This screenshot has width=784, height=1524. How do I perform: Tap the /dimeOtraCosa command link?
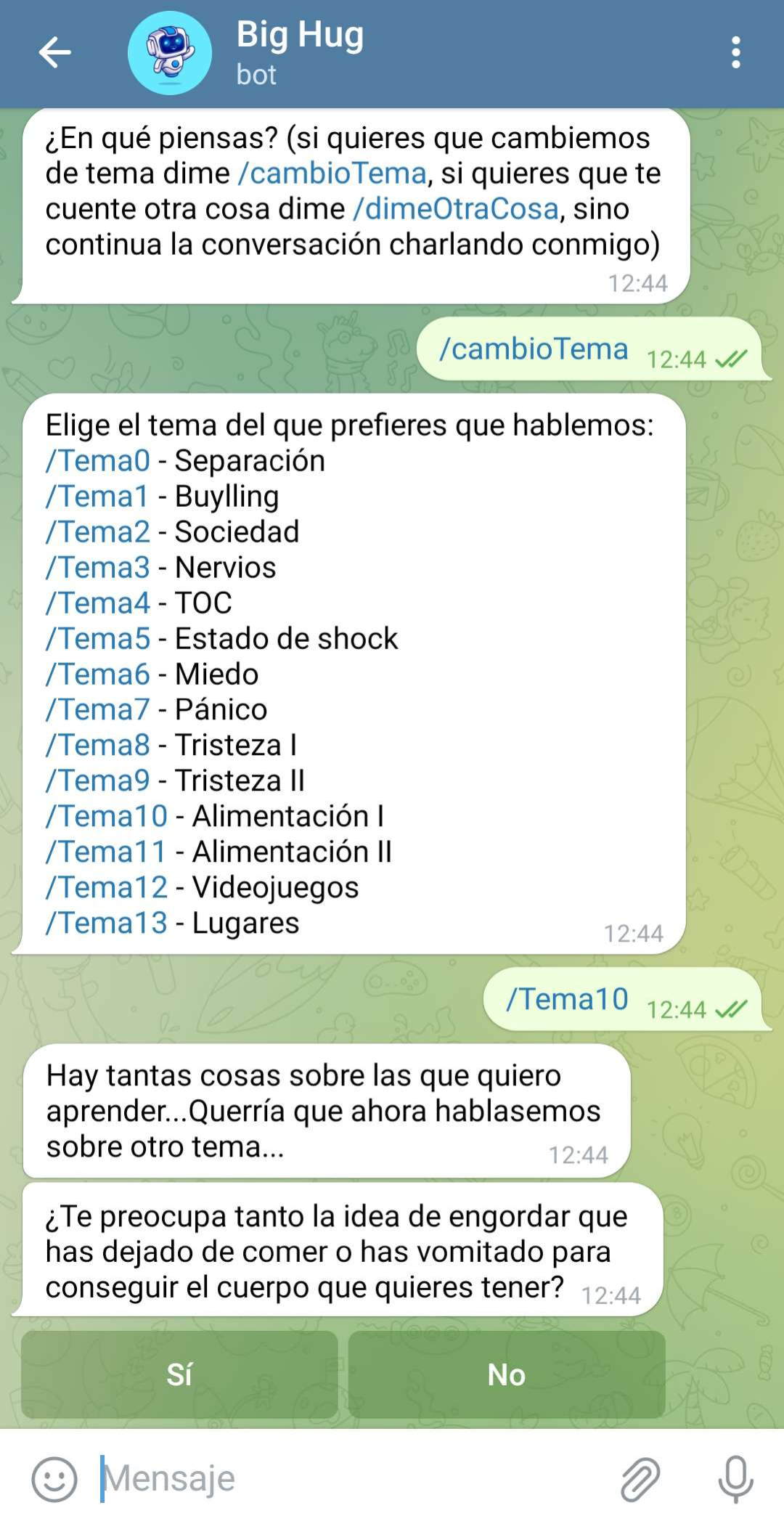pyautogui.click(x=455, y=209)
